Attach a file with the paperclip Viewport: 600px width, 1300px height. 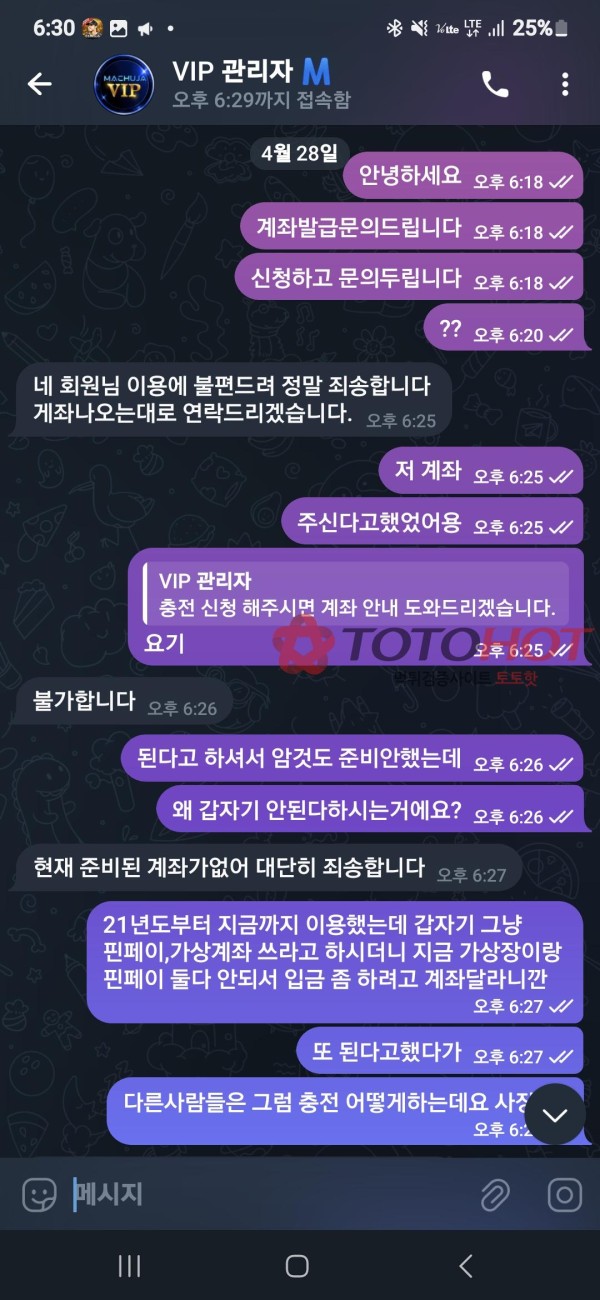495,1194
